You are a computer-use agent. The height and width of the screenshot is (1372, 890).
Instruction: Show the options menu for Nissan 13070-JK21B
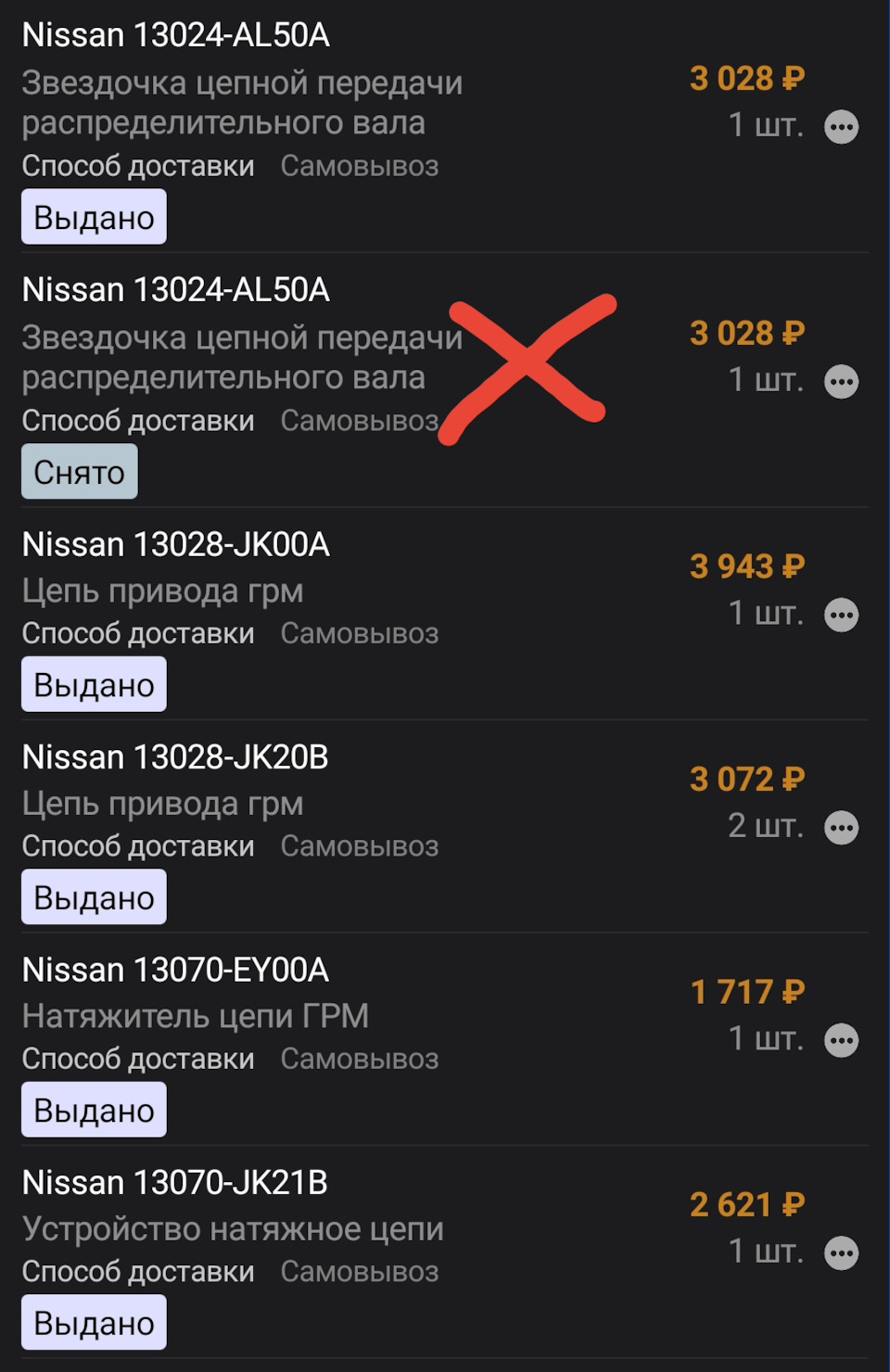(841, 1253)
